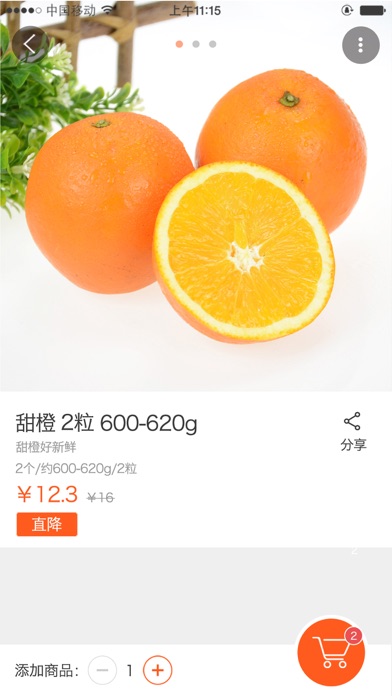Increase the quantity with plus

(x=158, y=670)
